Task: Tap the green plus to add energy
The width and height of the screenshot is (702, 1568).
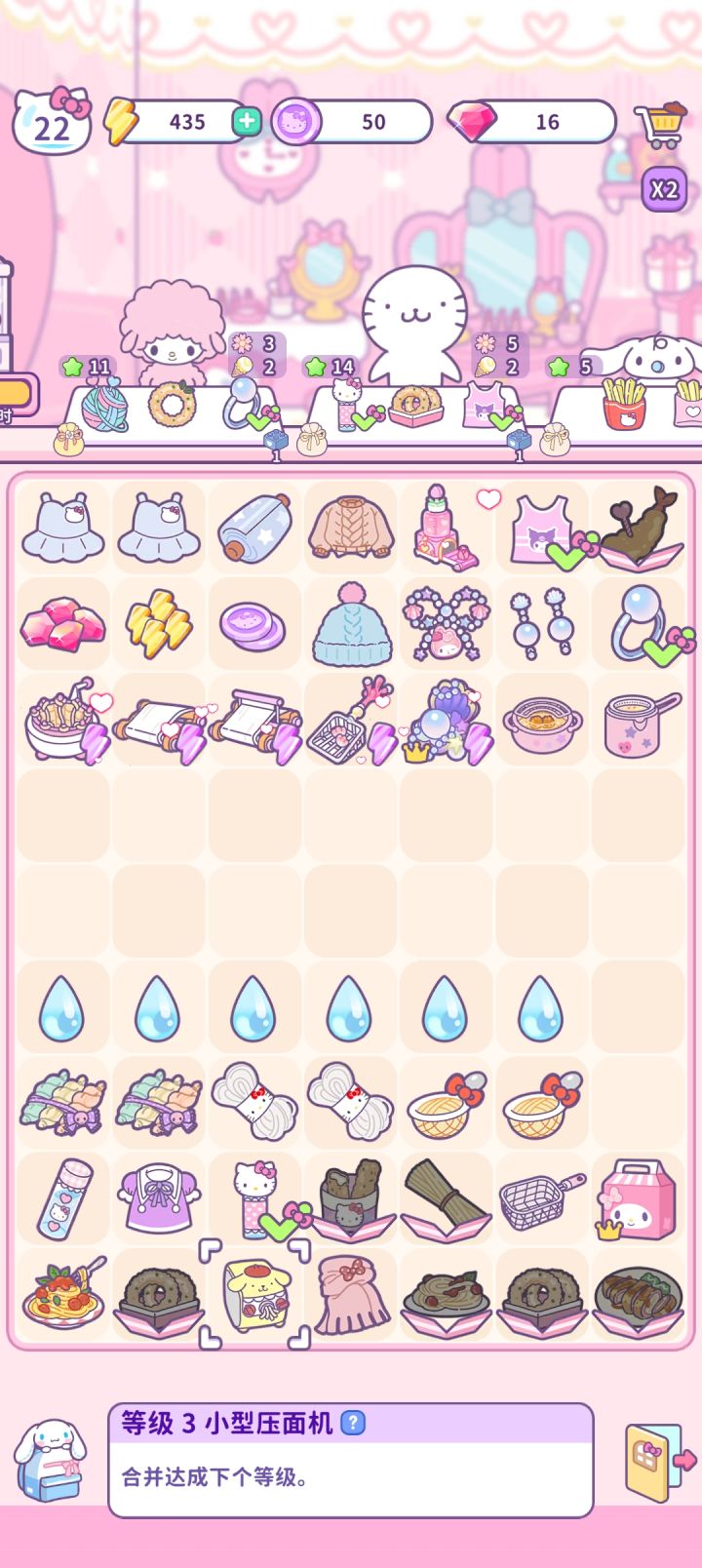Action: click(247, 121)
